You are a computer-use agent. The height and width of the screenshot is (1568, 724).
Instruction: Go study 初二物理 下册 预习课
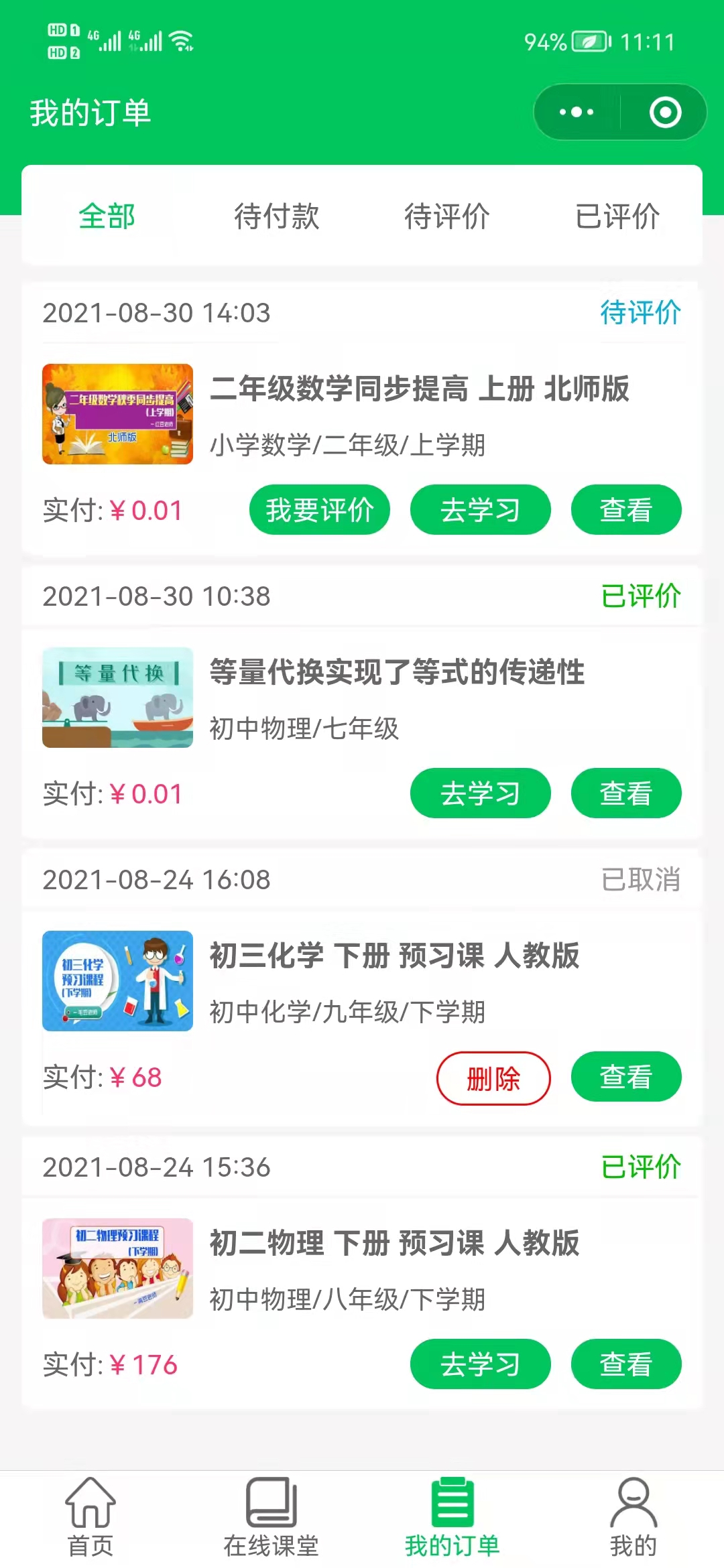click(x=480, y=1364)
